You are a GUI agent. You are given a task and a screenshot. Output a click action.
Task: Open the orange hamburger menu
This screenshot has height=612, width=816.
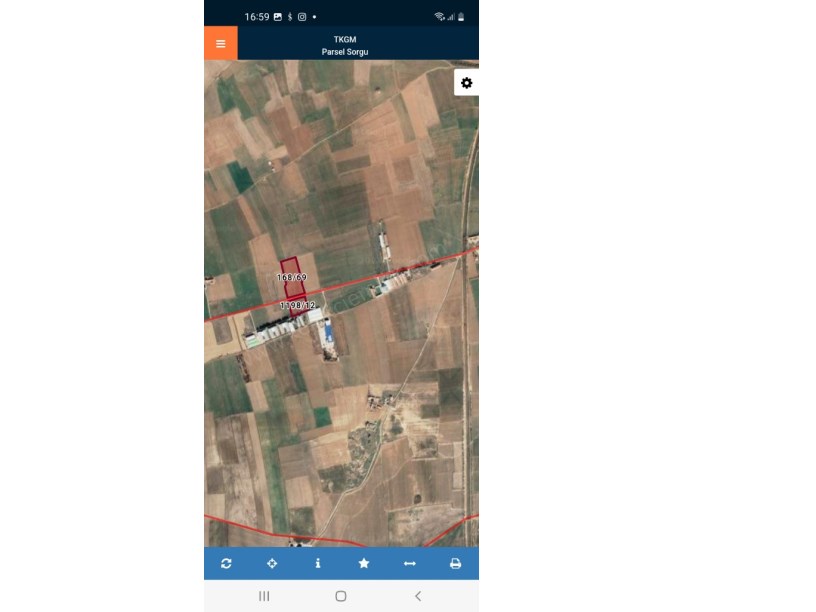click(220, 44)
